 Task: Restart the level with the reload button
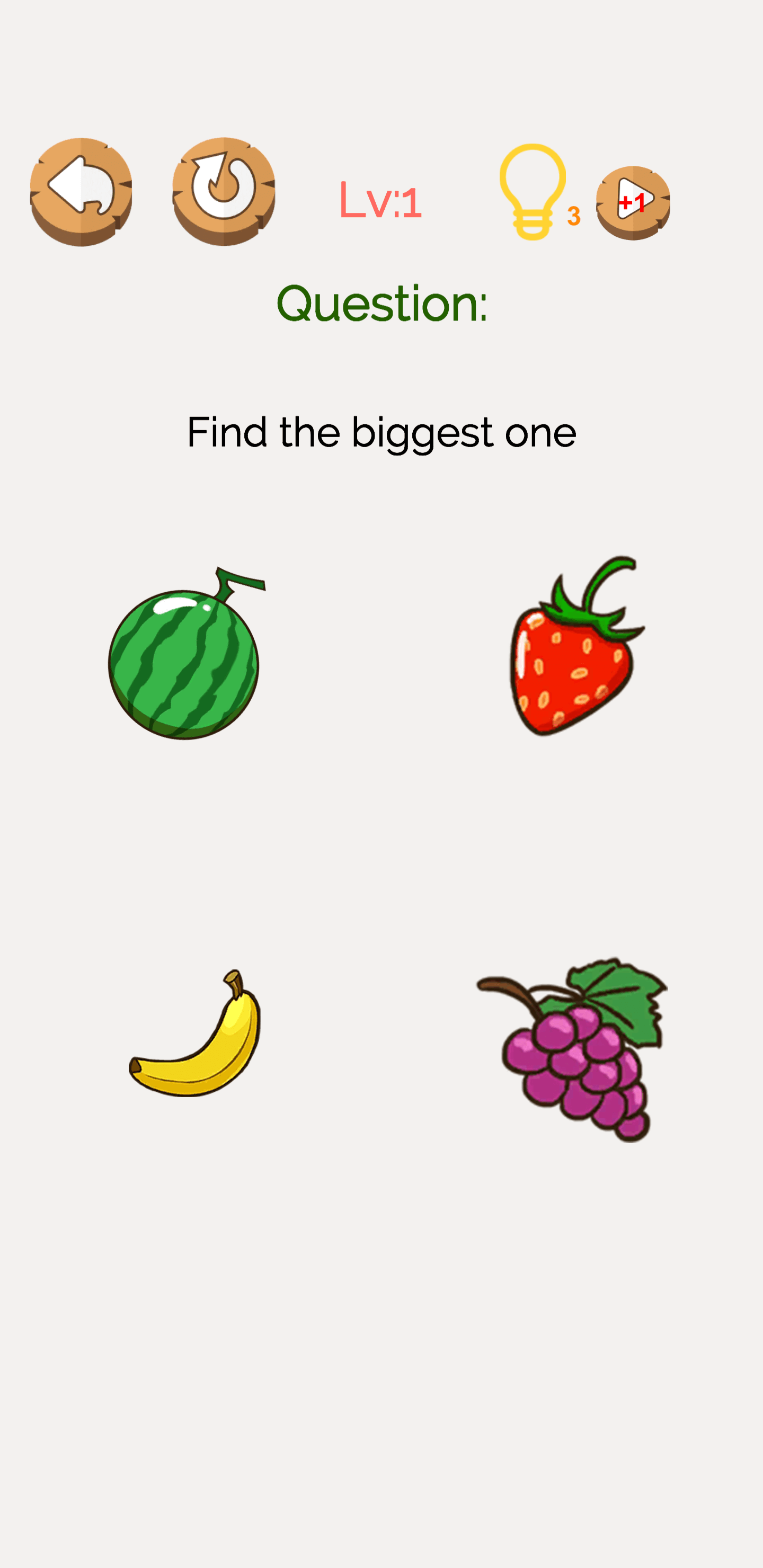[x=224, y=192]
